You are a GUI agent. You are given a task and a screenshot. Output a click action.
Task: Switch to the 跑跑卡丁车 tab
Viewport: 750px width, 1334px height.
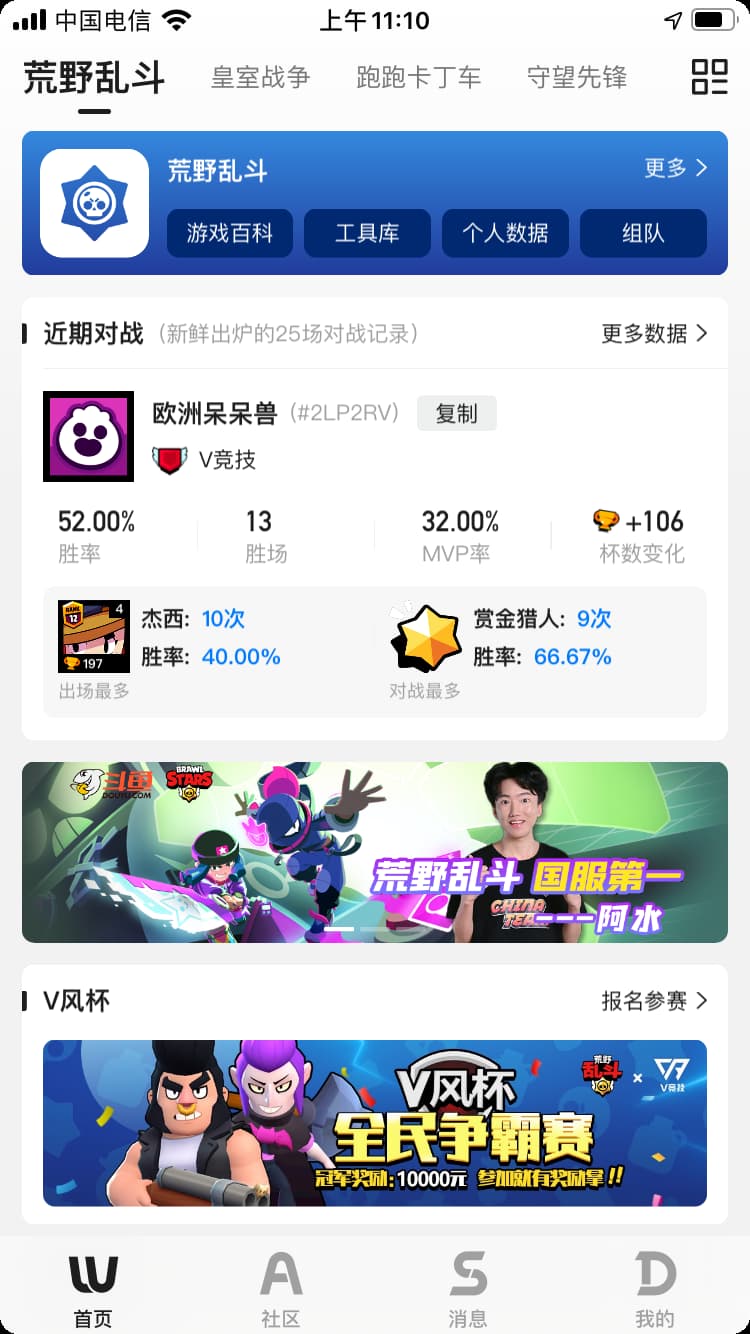click(x=418, y=78)
